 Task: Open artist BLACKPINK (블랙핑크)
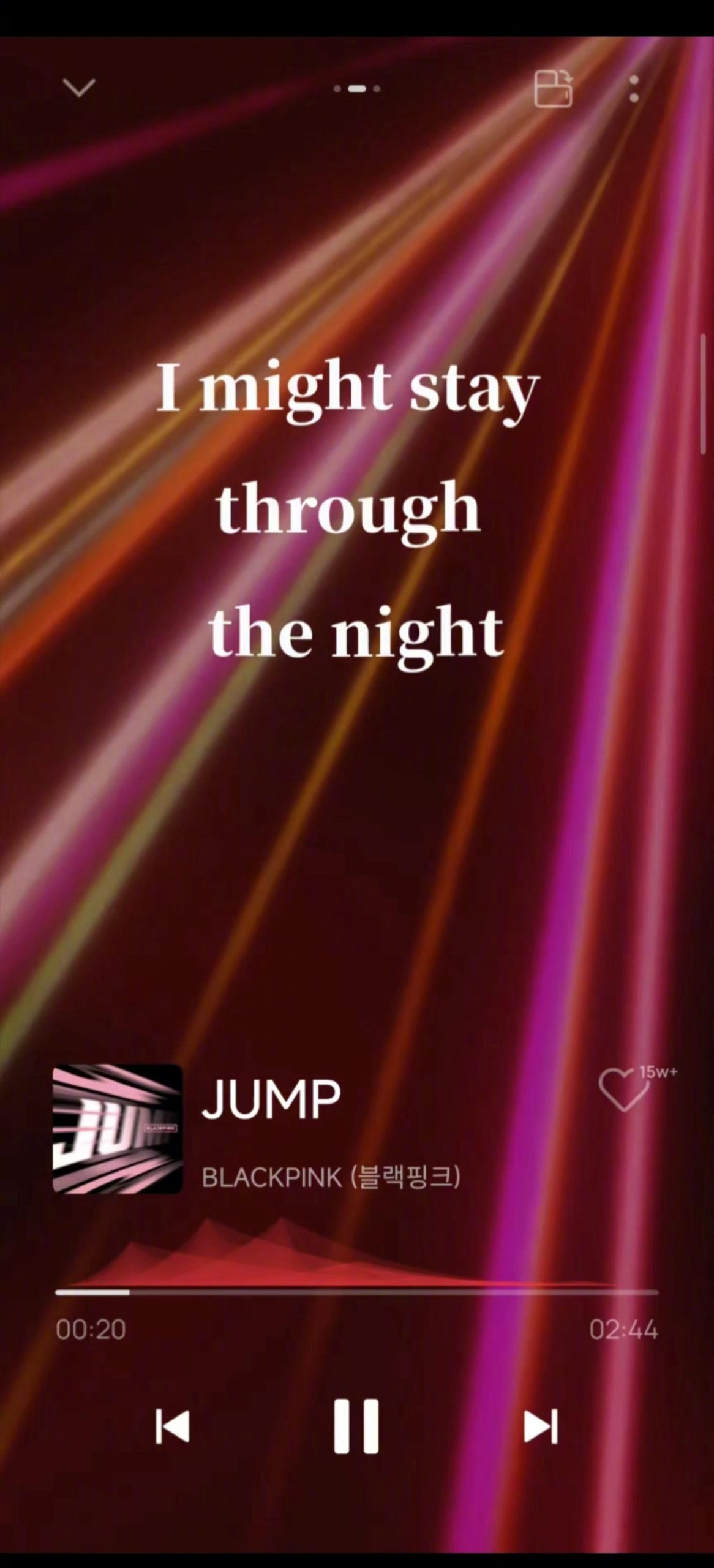[331, 1177]
